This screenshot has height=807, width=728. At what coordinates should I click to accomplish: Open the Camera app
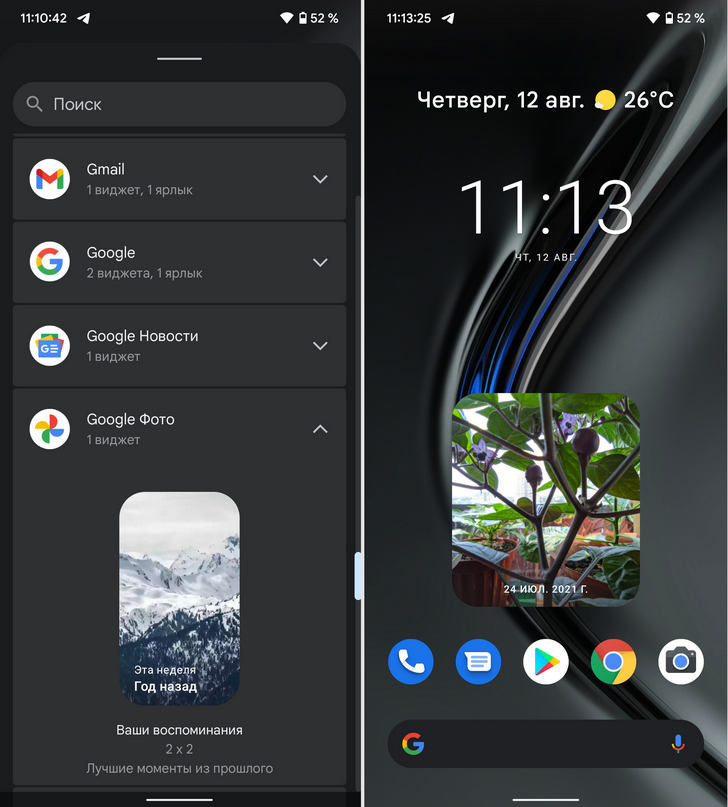click(x=681, y=662)
